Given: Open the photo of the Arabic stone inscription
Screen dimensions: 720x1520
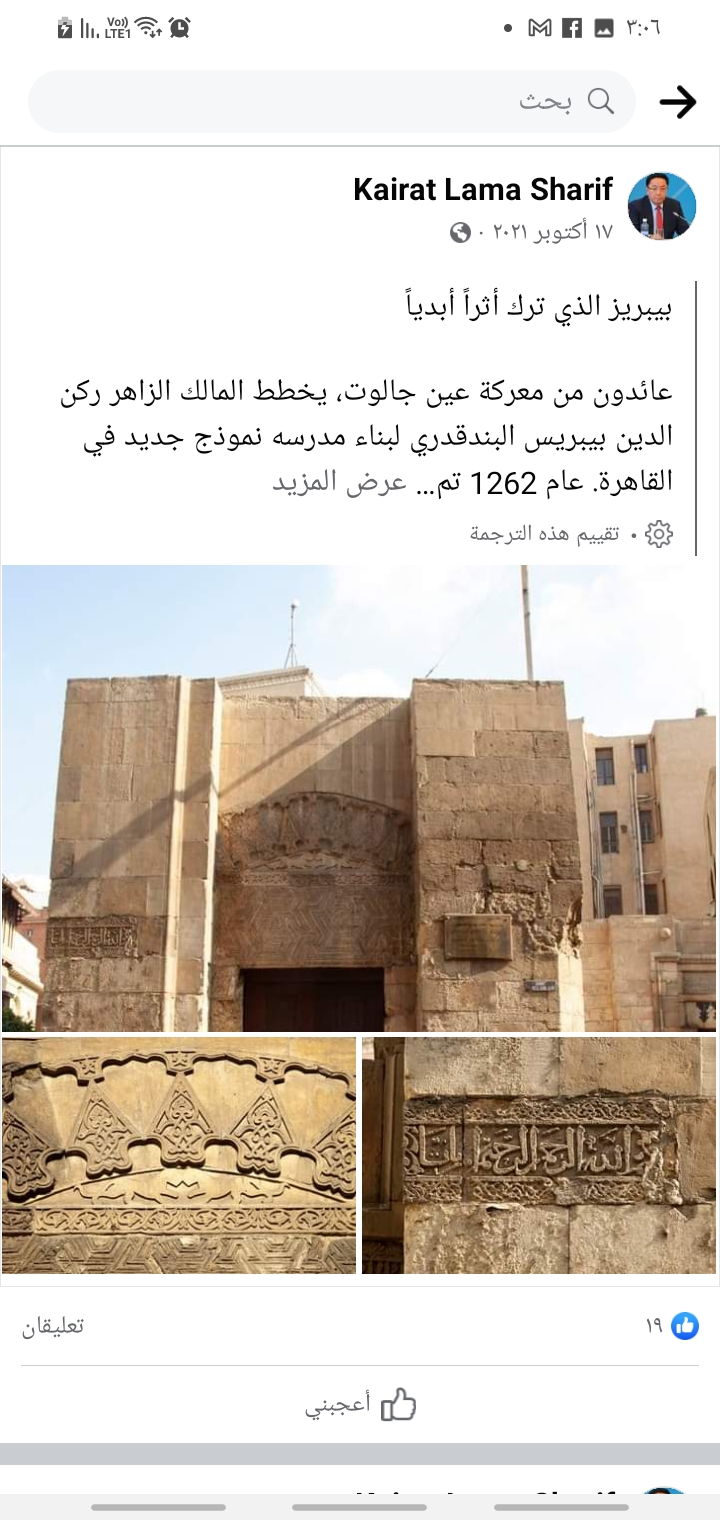Looking at the screenshot, I should [540, 1155].
